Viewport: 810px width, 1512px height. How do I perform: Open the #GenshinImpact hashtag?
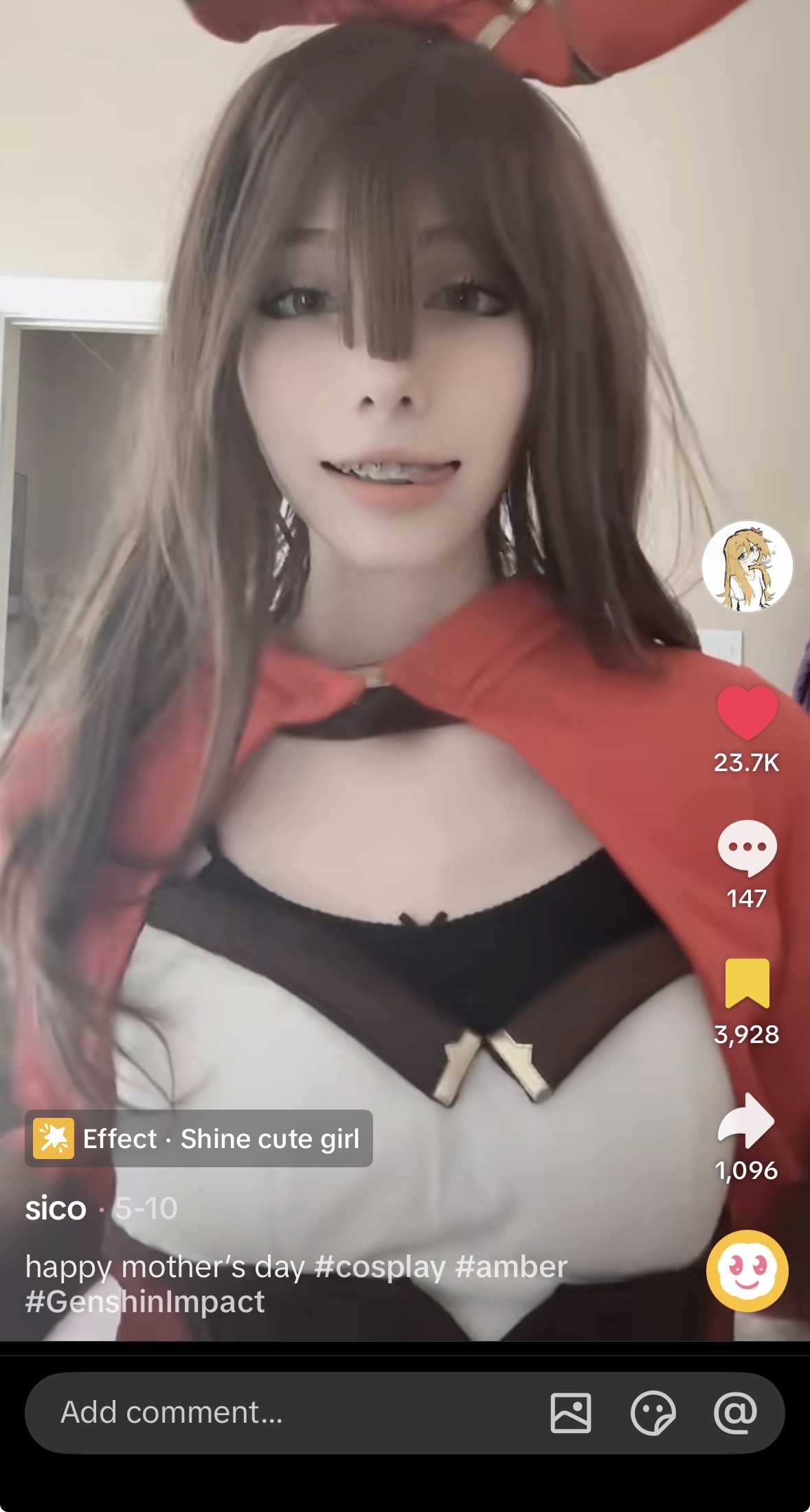tap(145, 1301)
